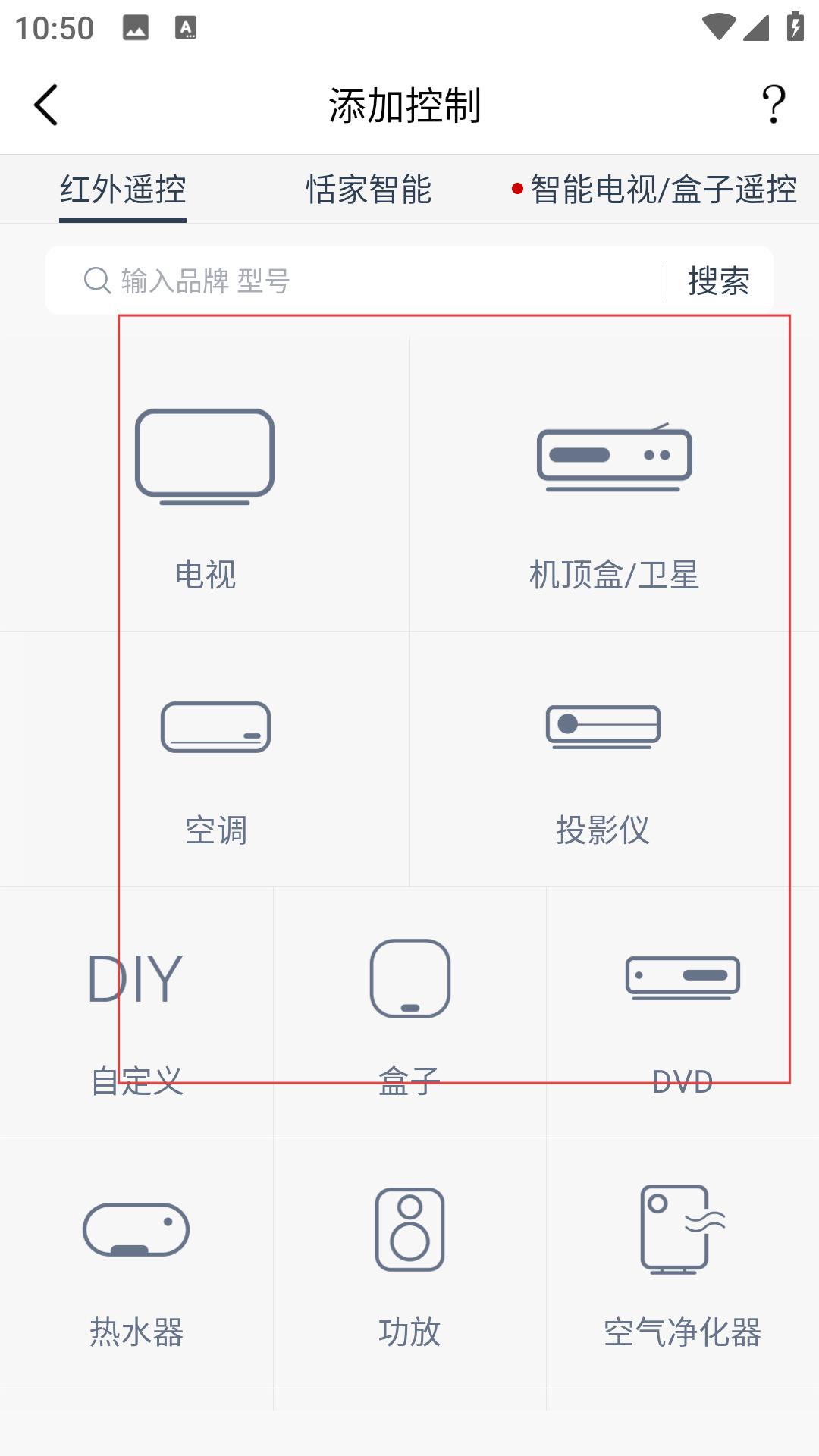Select the 热水器 device
This screenshot has width=819, height=1456.
136,1263
